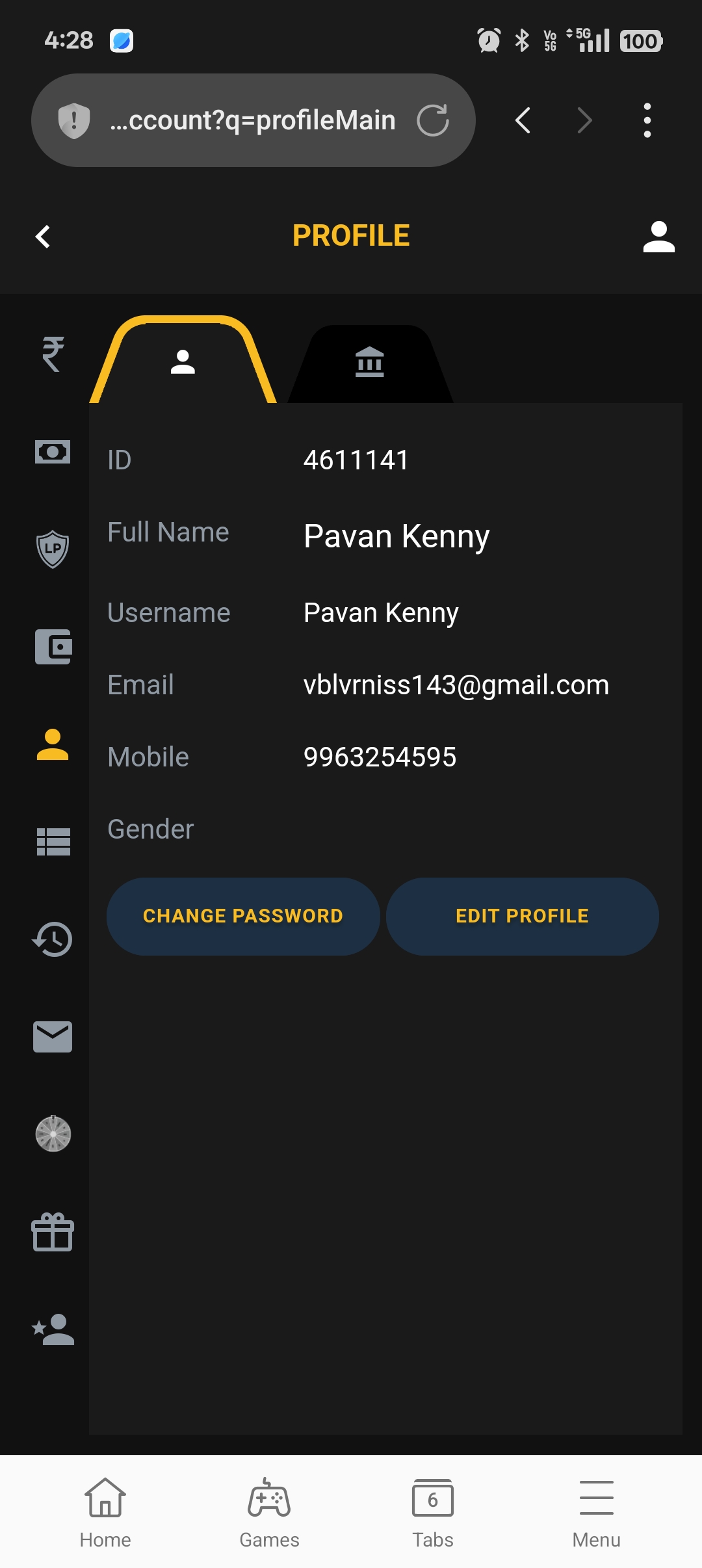Open the LP shield sidebar icon

(x=53, y=549)
